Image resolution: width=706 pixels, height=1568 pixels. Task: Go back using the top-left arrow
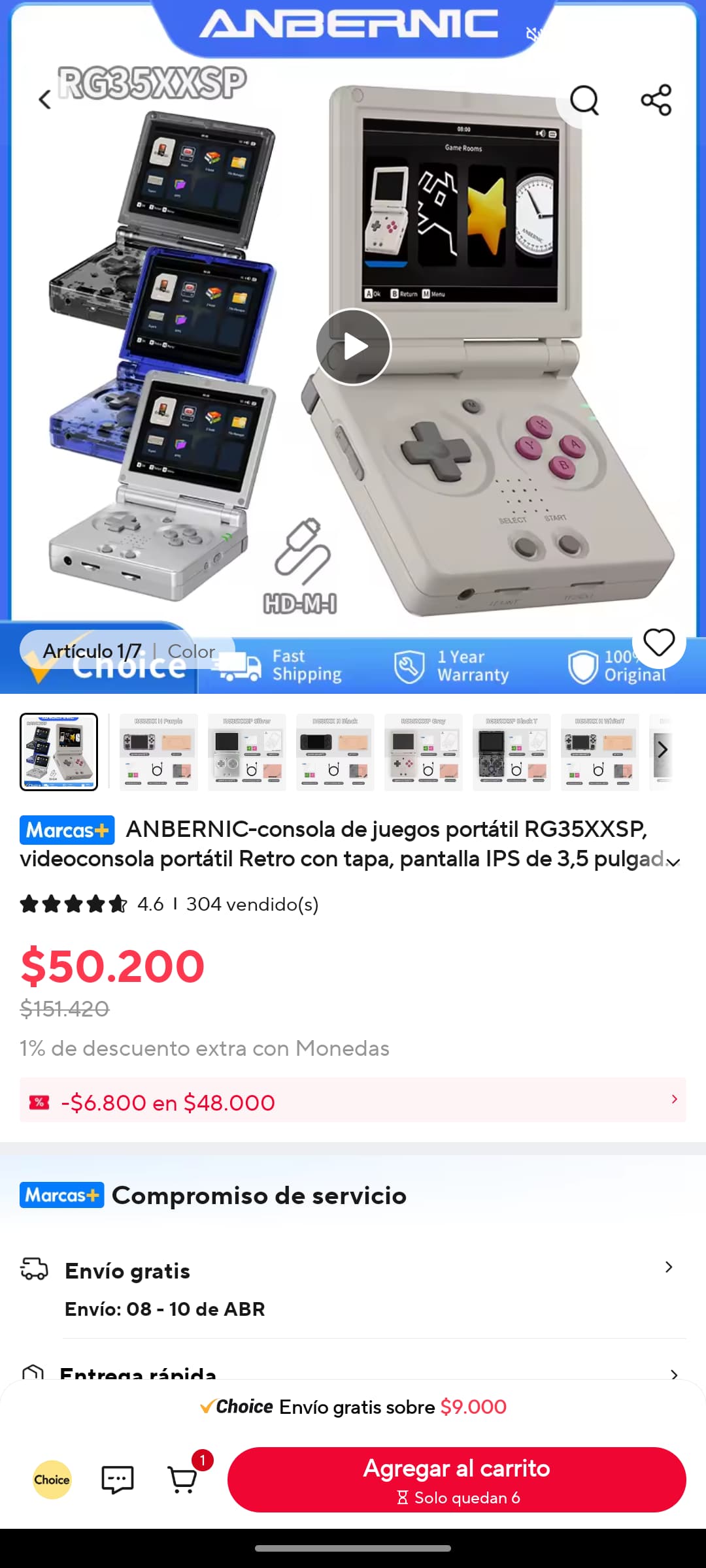pyautogui.click(x=44, y=100)
